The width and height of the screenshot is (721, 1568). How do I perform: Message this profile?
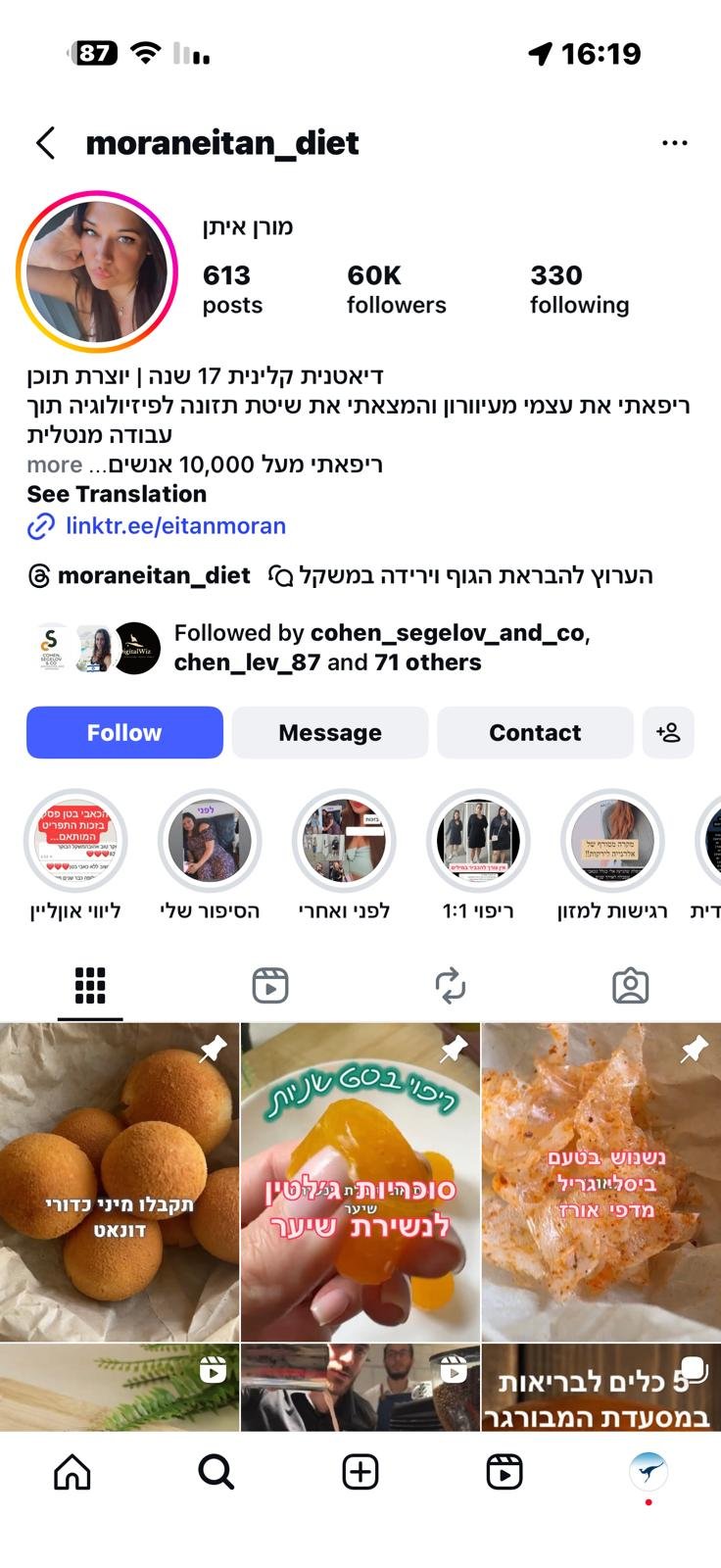(330, 732)
